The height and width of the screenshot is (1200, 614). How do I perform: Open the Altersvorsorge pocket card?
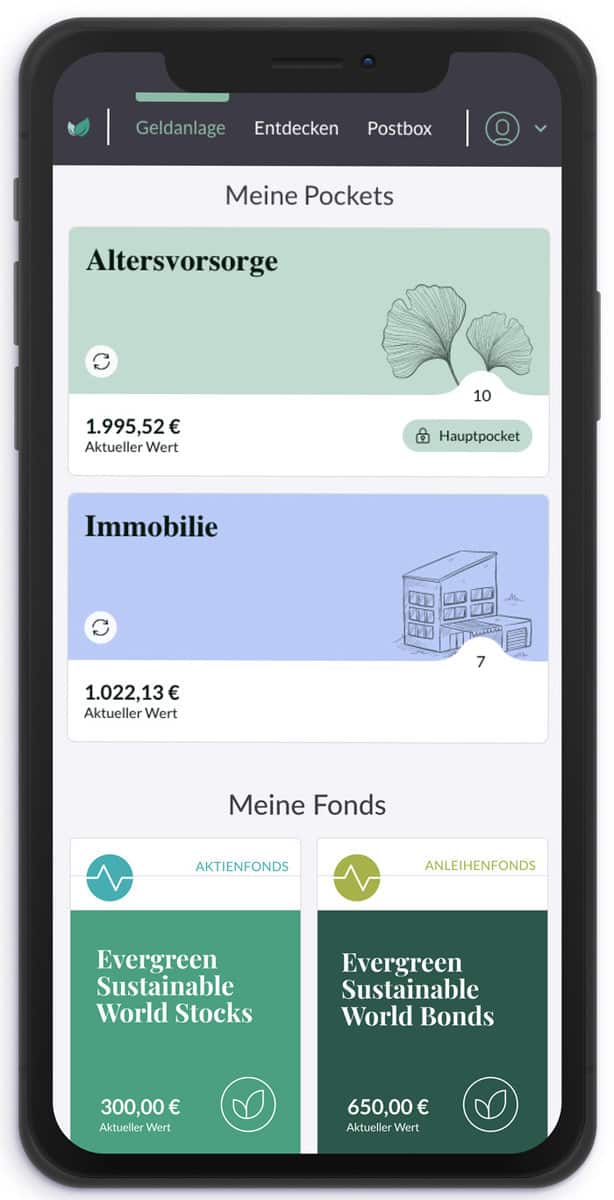point(308,351)
